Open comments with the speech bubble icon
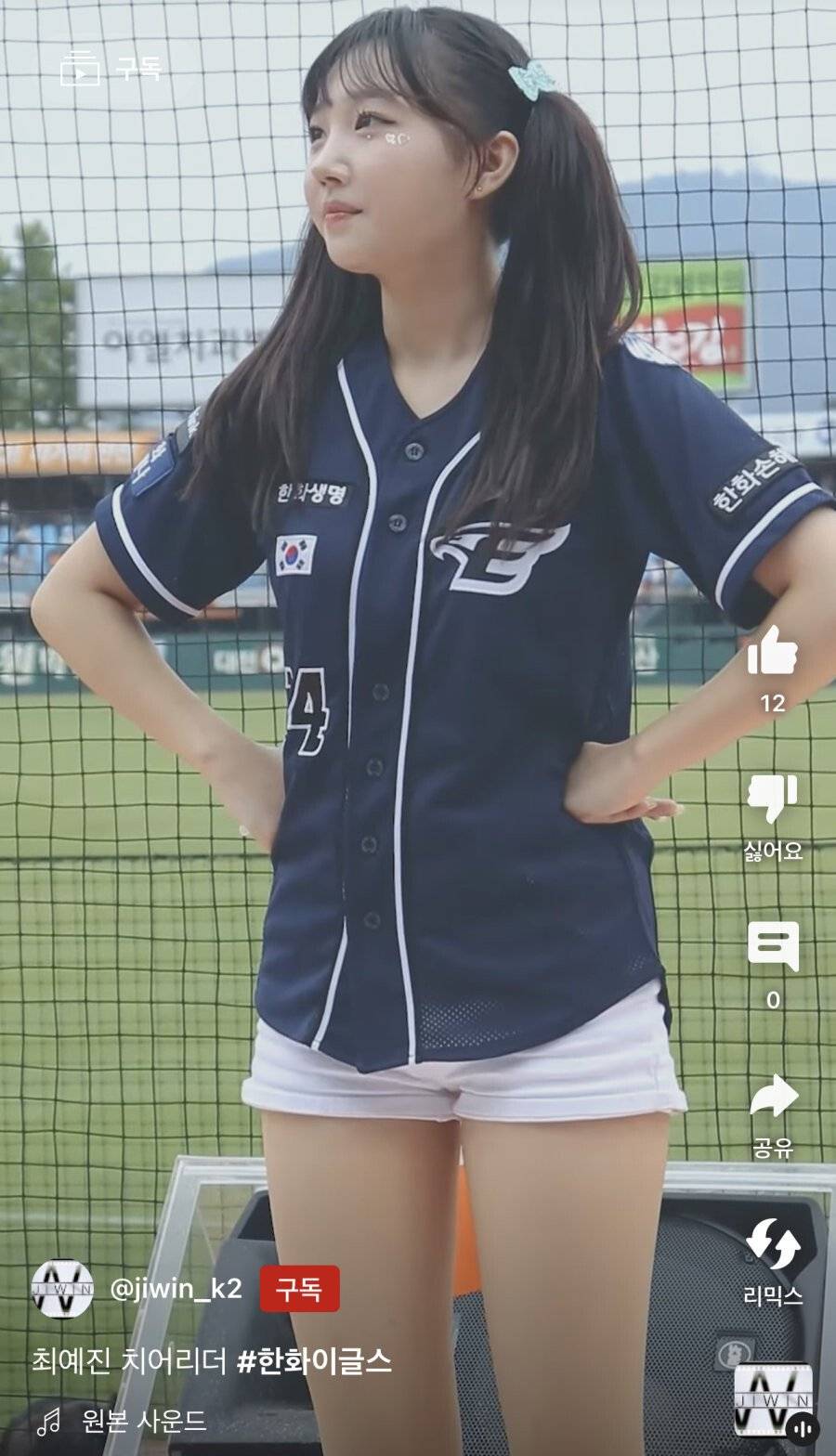Screen dimensions: 836x1456 773,944
